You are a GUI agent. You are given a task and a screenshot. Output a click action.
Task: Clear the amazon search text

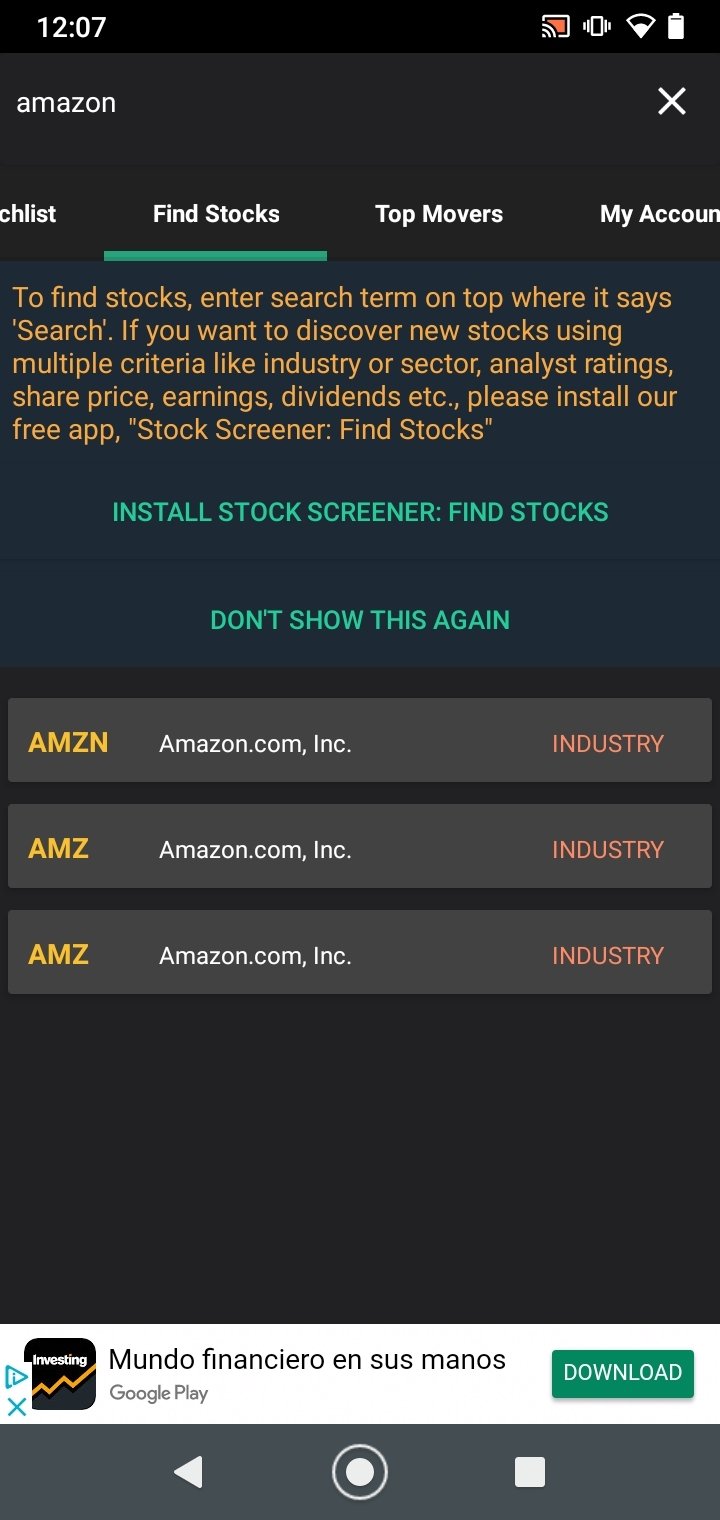coord(671,101)
